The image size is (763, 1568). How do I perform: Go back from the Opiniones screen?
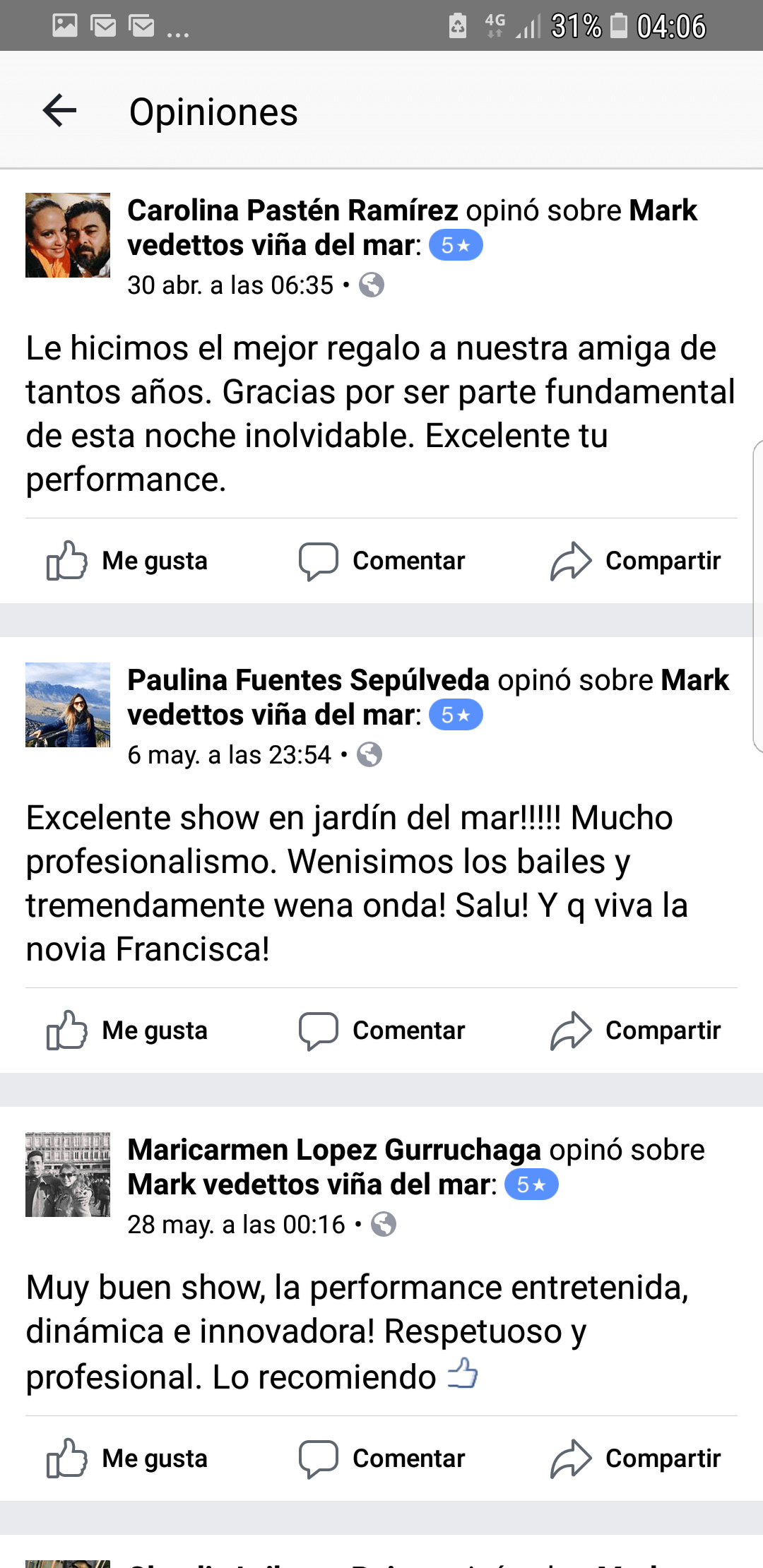coord(60,111)
